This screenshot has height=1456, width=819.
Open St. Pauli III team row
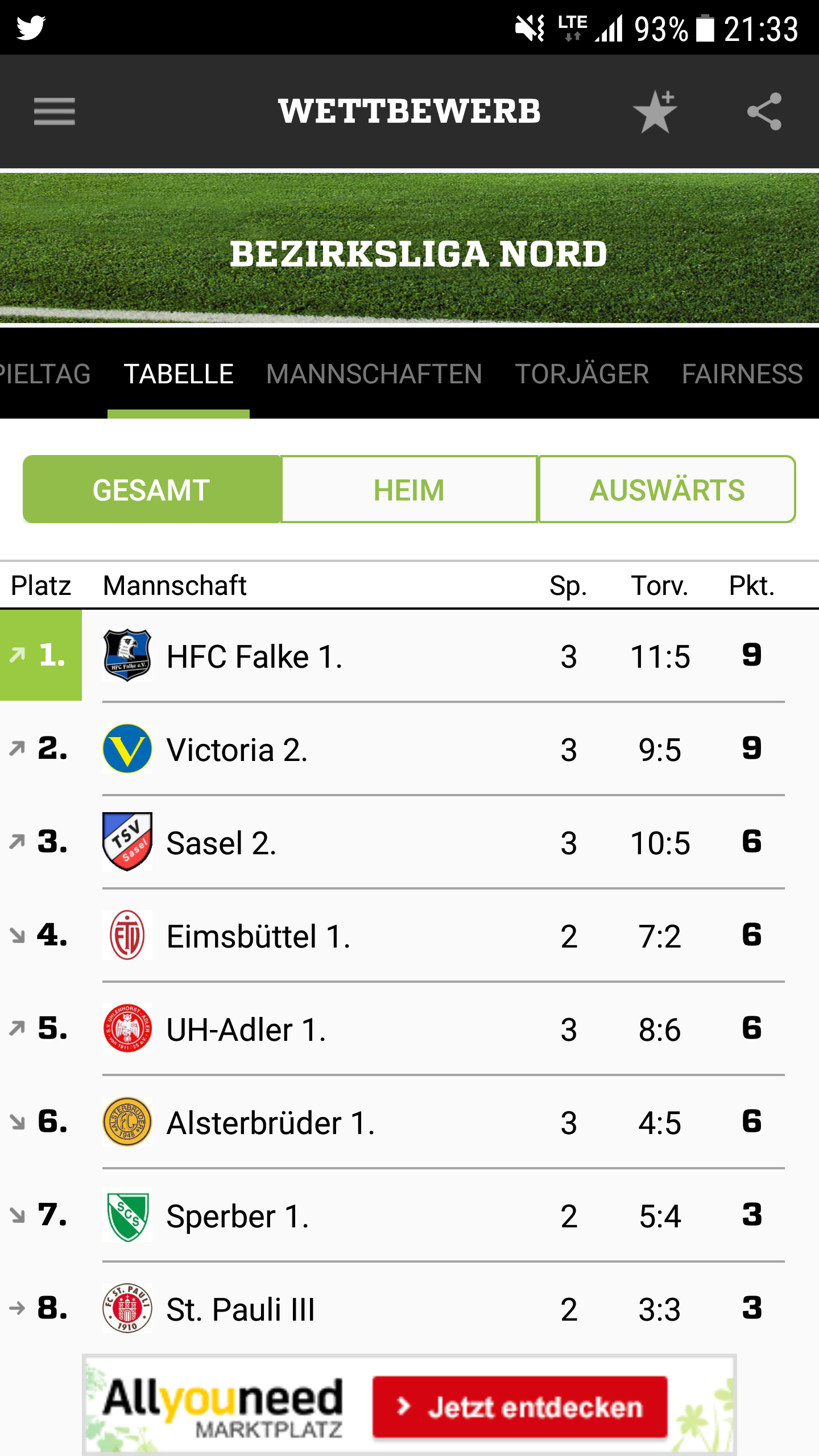pyautogui.click(x=409, y=1308)
